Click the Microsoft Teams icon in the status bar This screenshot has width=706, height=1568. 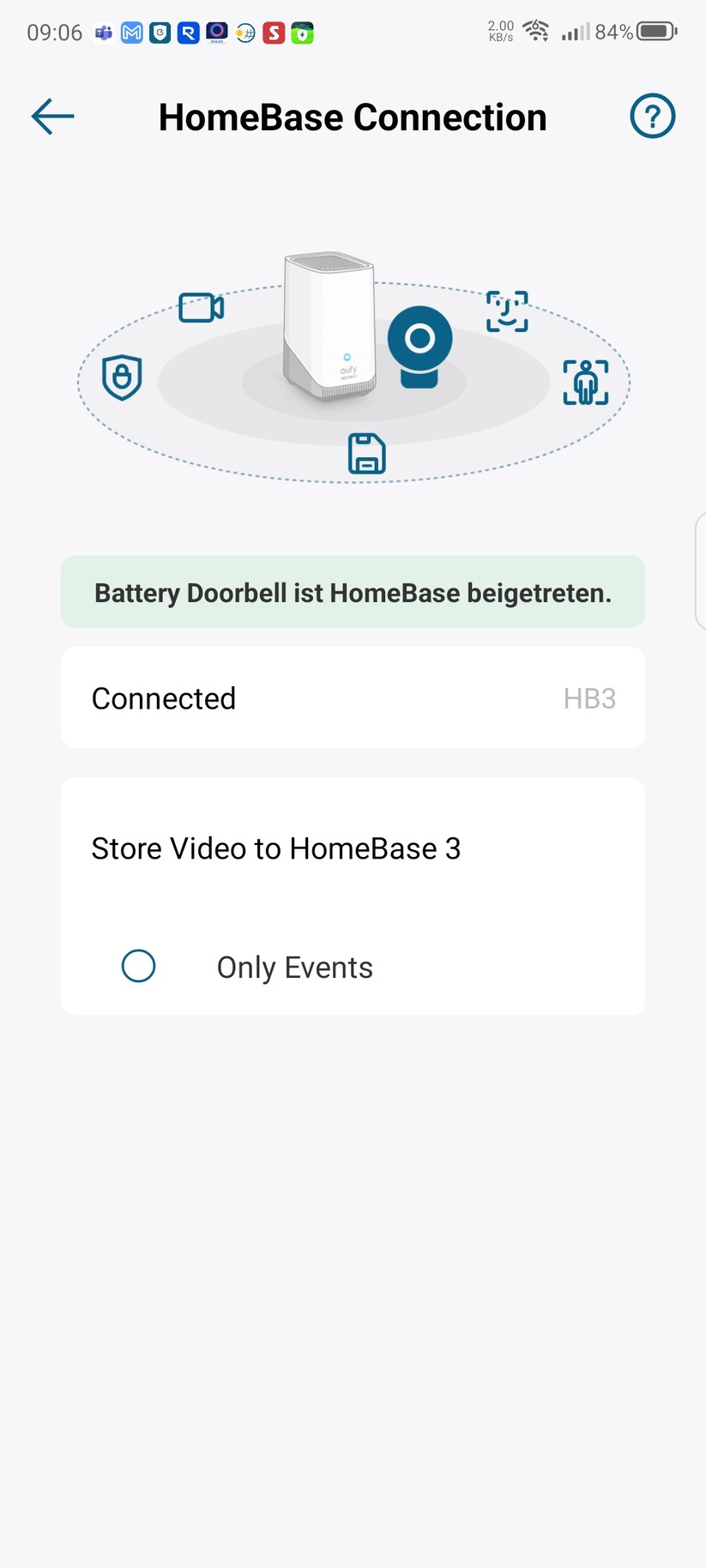click(103, 33)
